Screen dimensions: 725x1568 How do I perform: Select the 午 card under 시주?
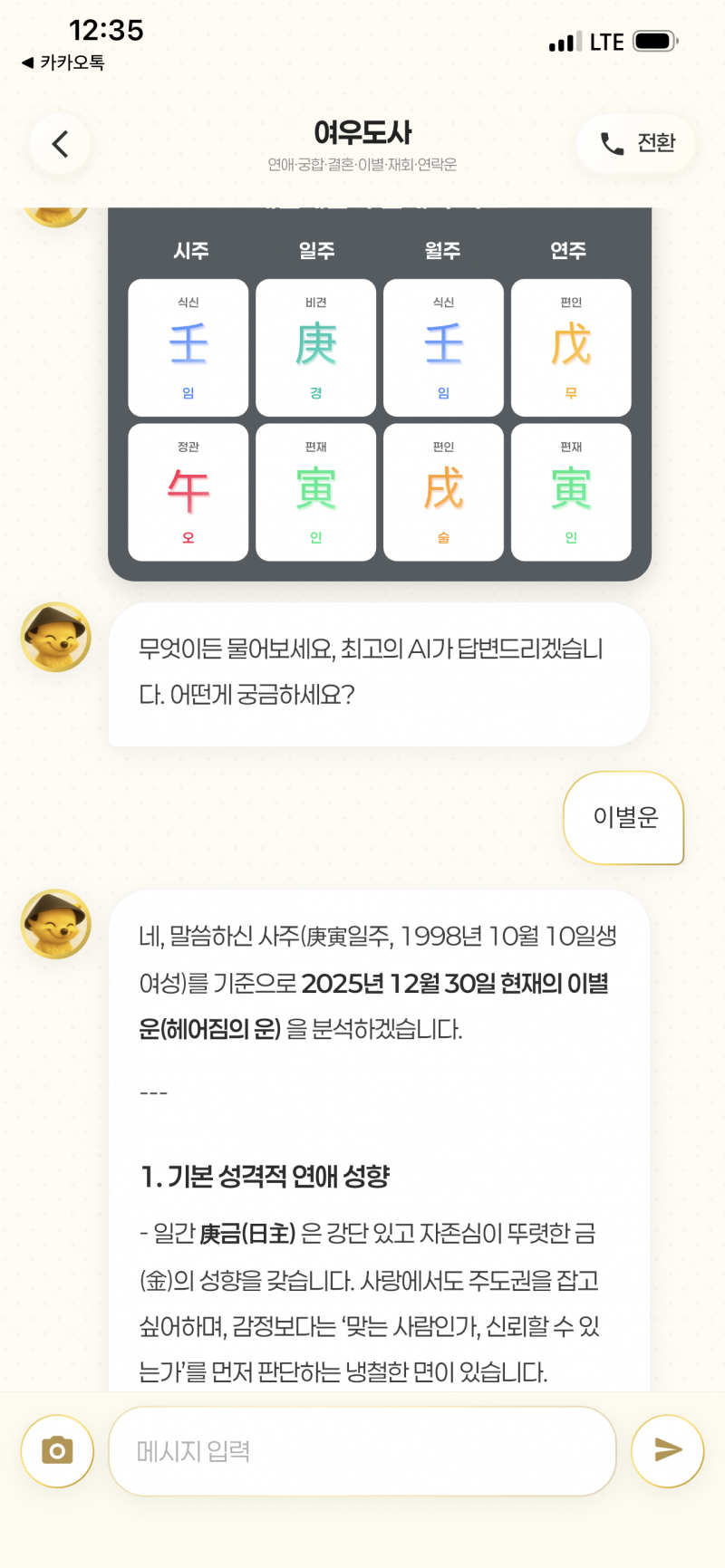tap(188, 492)
